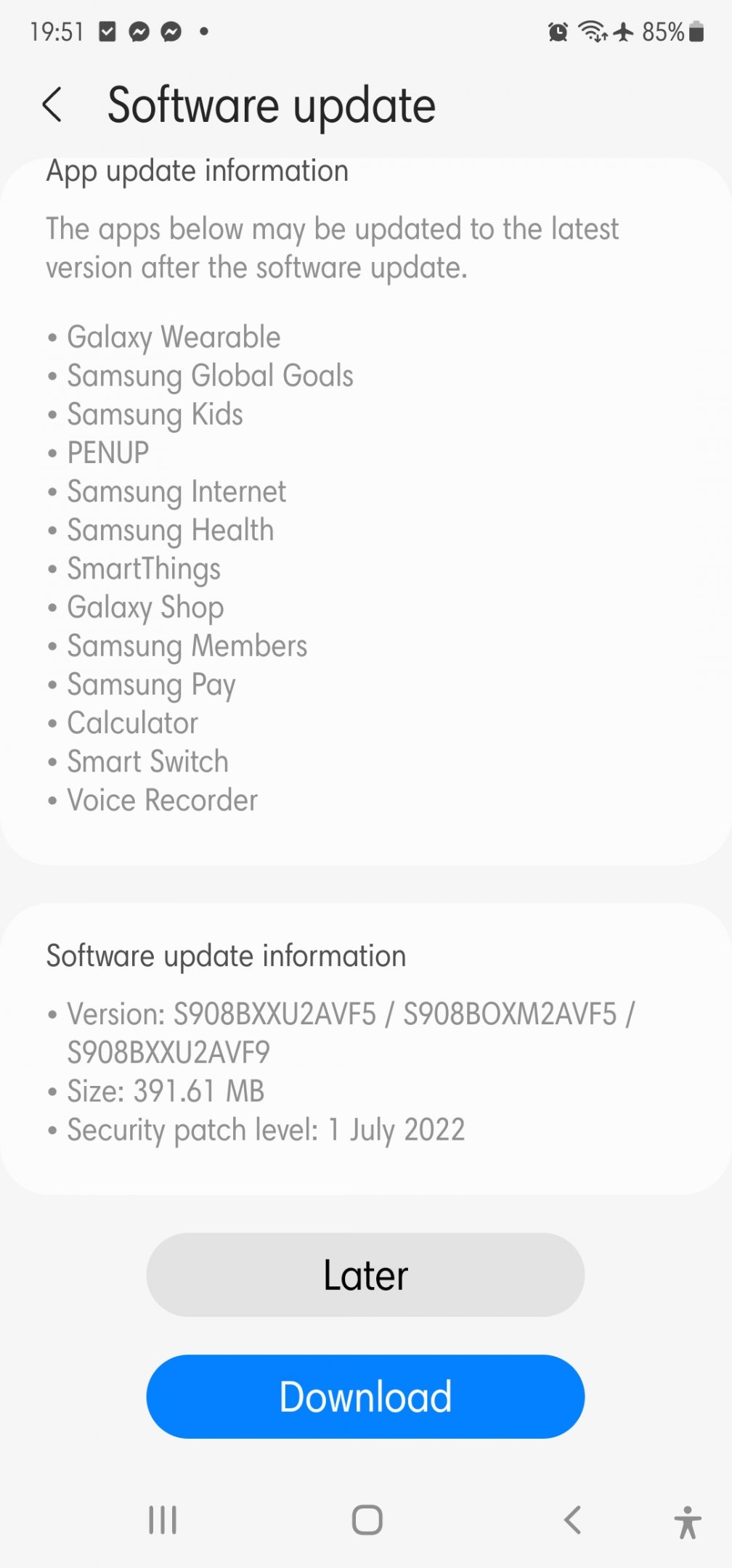Screen dimensions: 732x1568
Task: Download the software update
Action: [365, 1396]
